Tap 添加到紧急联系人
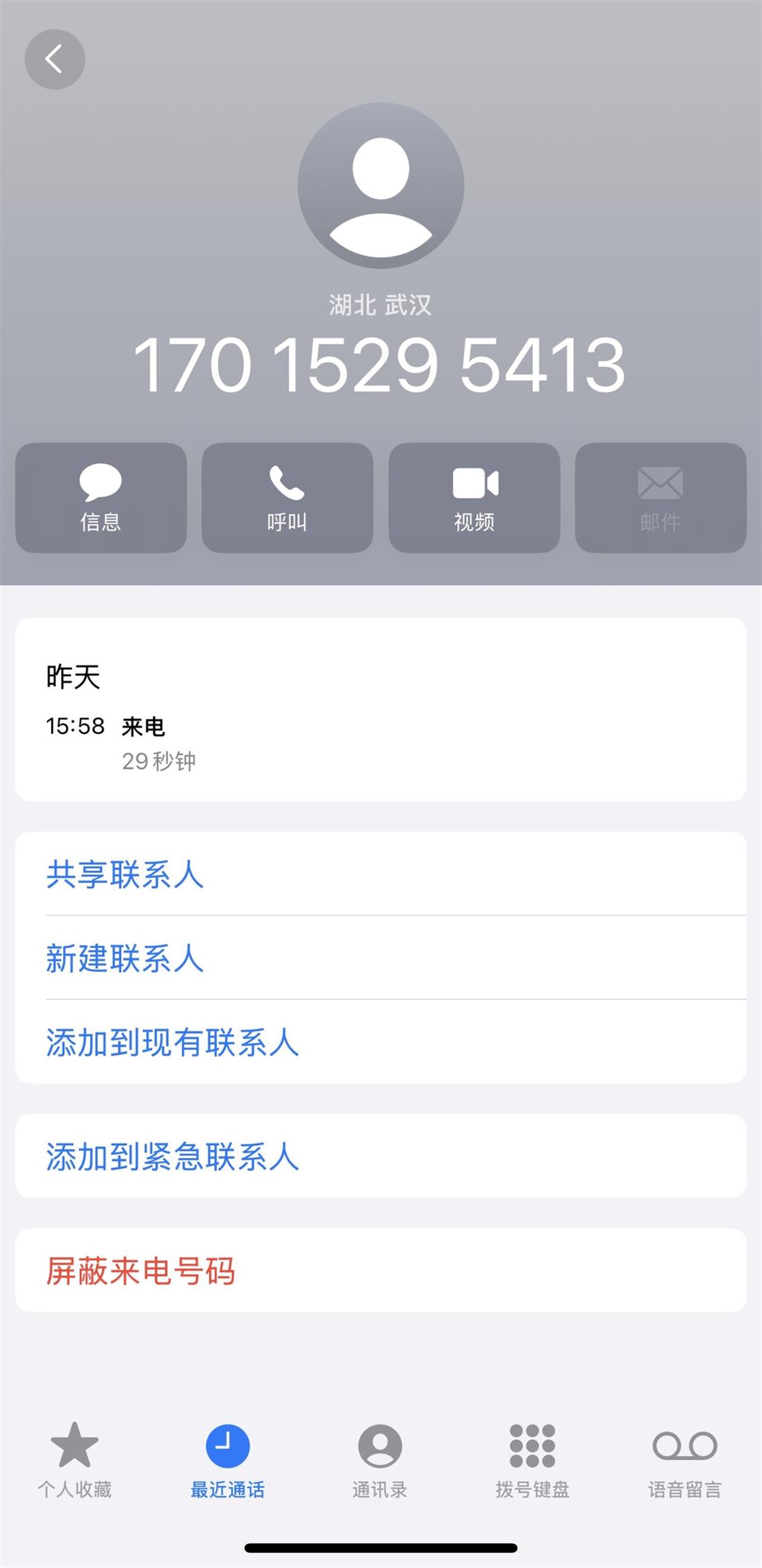Image resolution: width=762 pixels, height=1568 pixels. point(172,1156)
